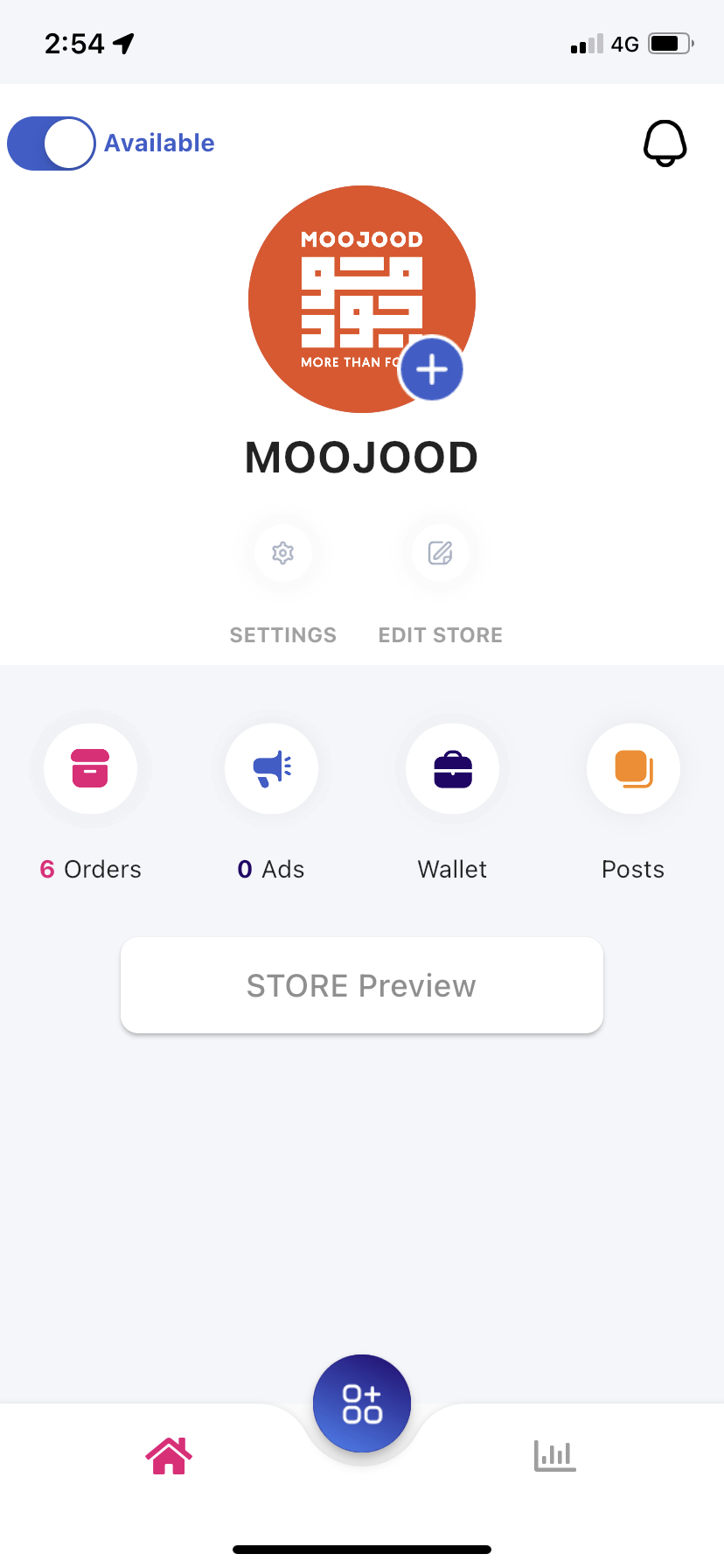Viewport: 724px width, 1568px height.
Task: Switch to the statistics chart tab
Action: click(554, 1456)
